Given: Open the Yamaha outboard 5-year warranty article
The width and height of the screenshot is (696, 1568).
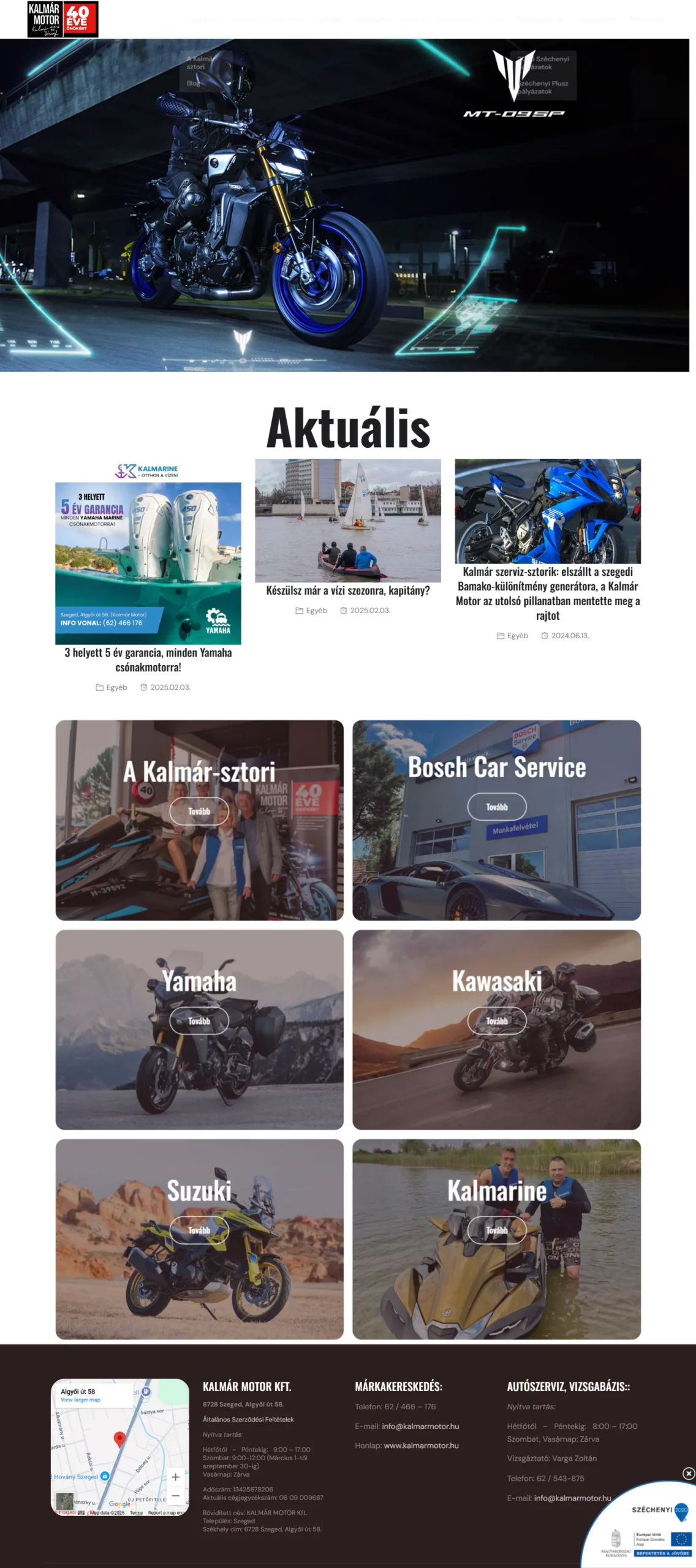Looking at the screenshot, I should pos(148,660).
